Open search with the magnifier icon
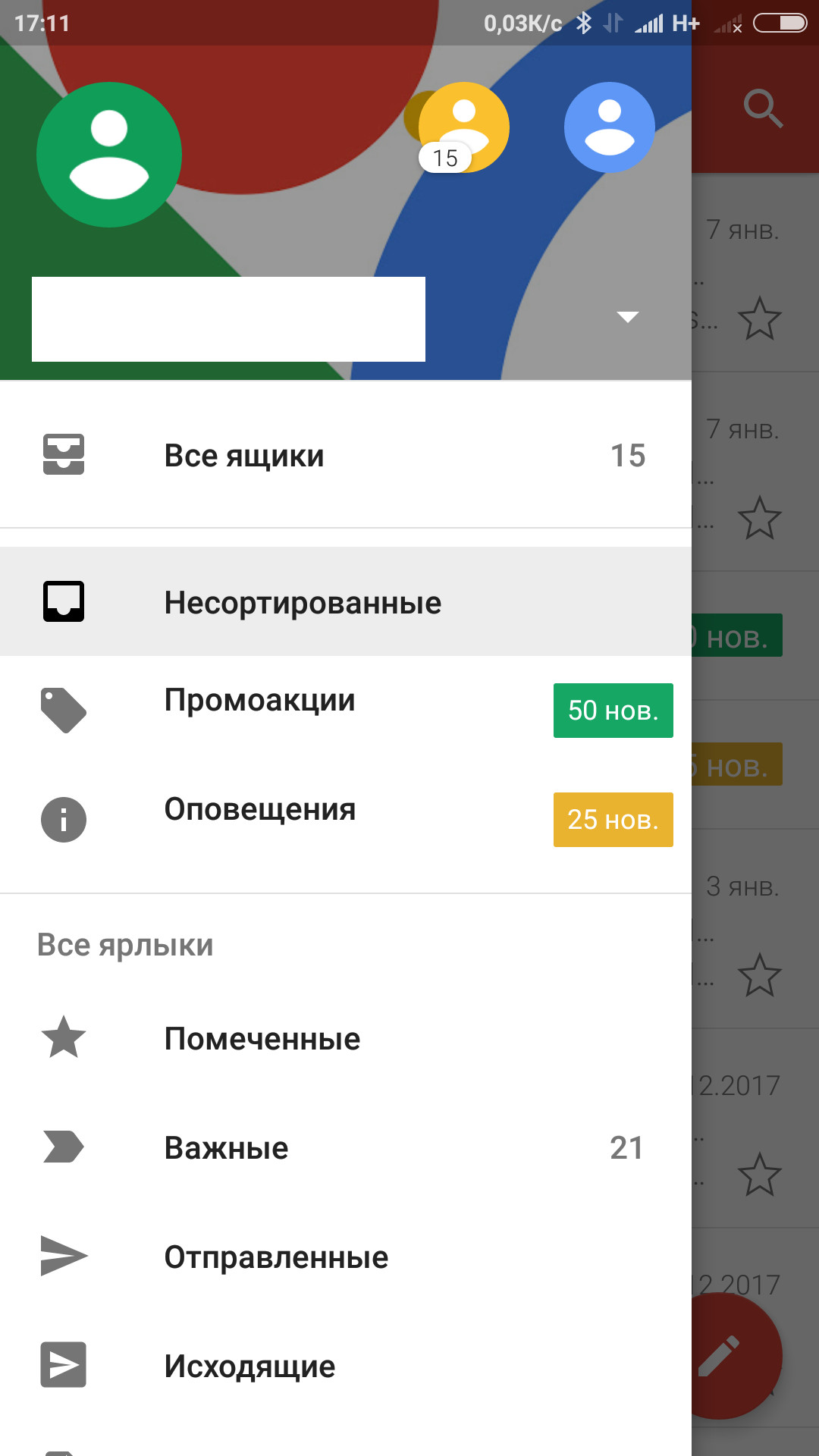Screen dimensions: 819x1456 pos(762,108)
